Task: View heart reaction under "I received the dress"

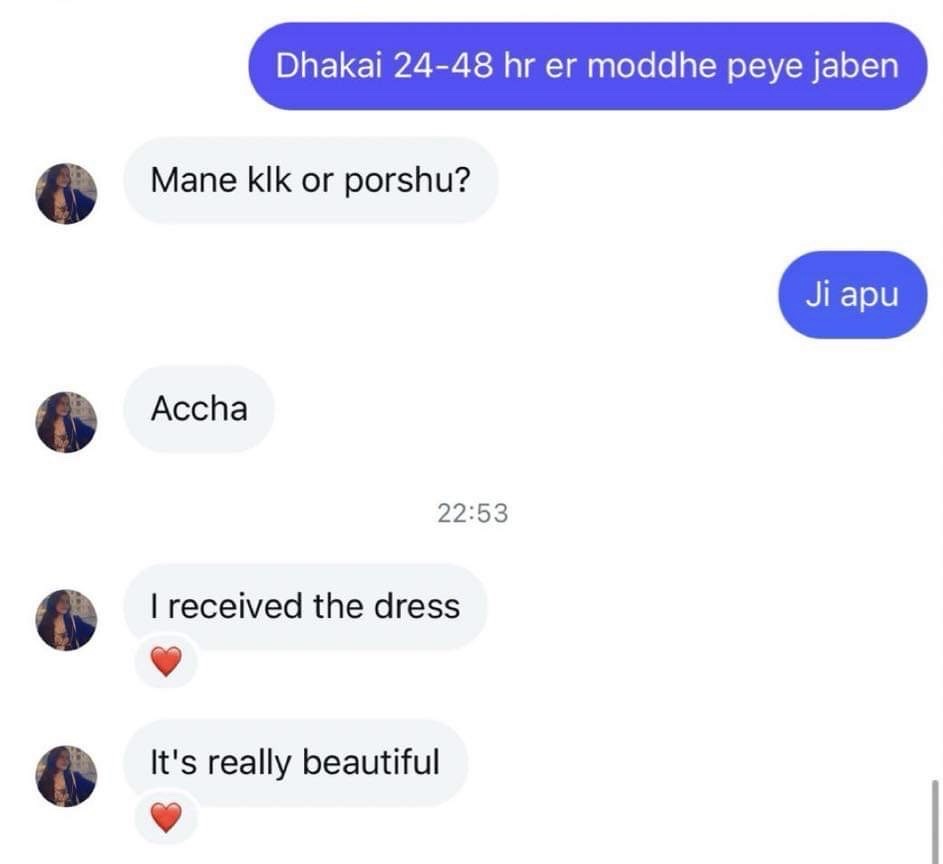Action: tap(168, 662)
